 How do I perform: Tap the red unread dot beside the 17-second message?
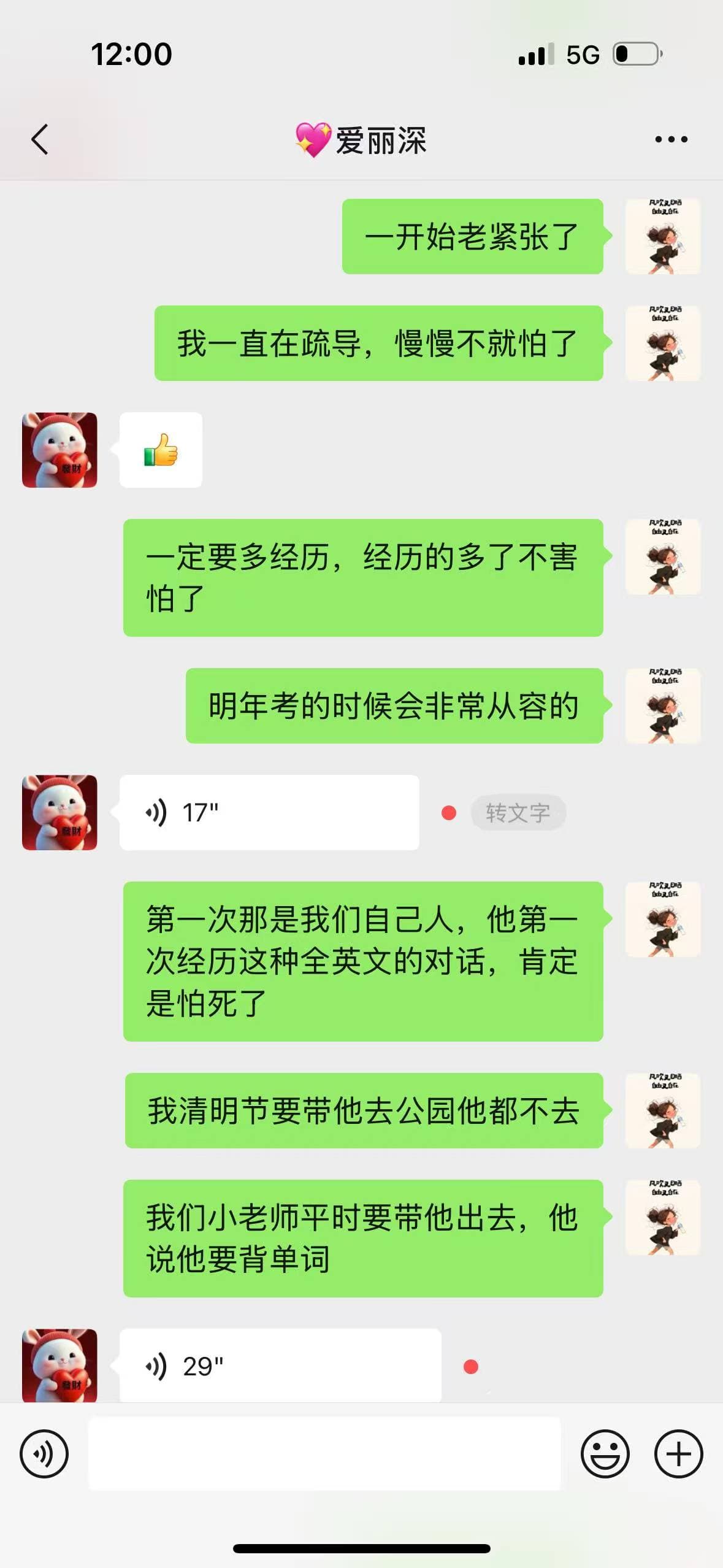[x=449, y=813]
